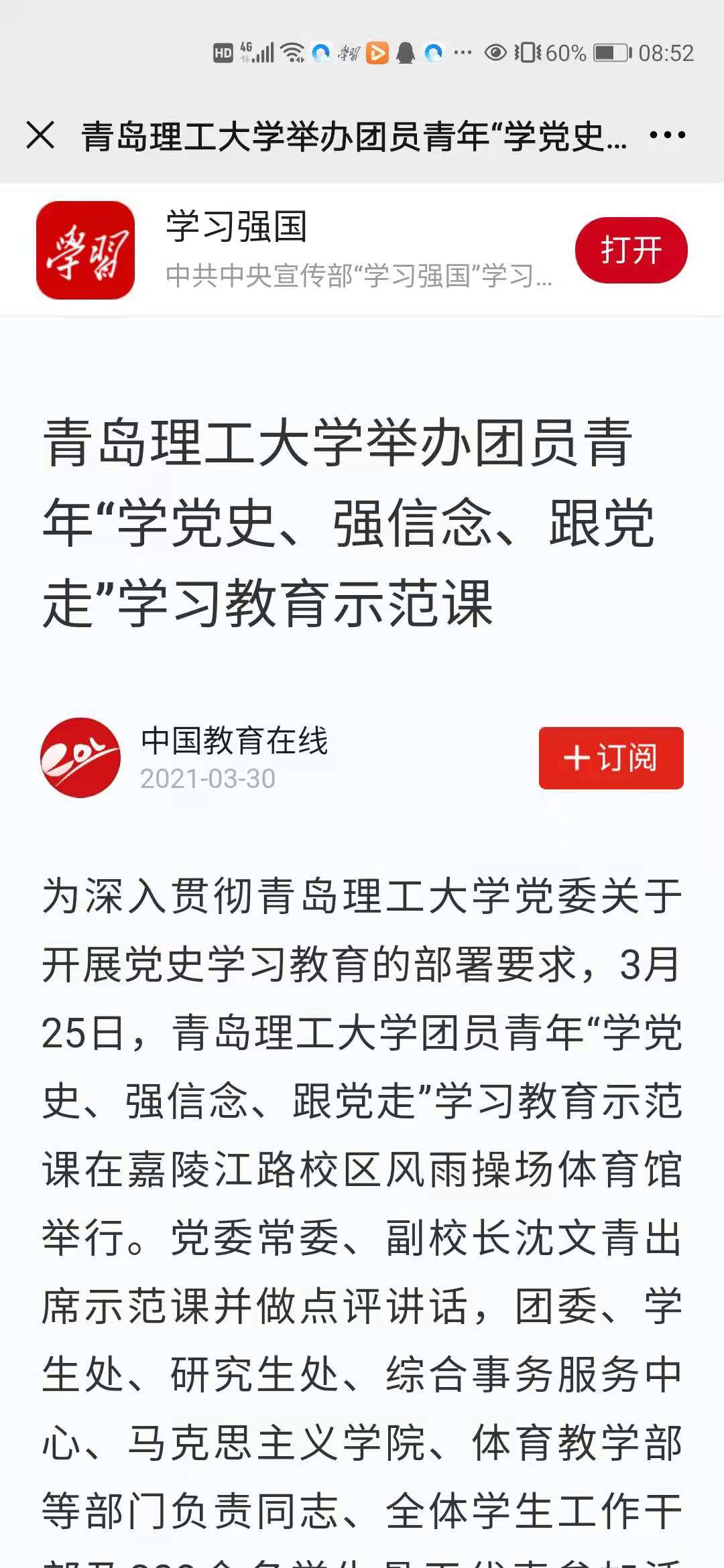This screenshot has width=724, height=1568.
Task: Close the article page
Action: tap(40, 135)
